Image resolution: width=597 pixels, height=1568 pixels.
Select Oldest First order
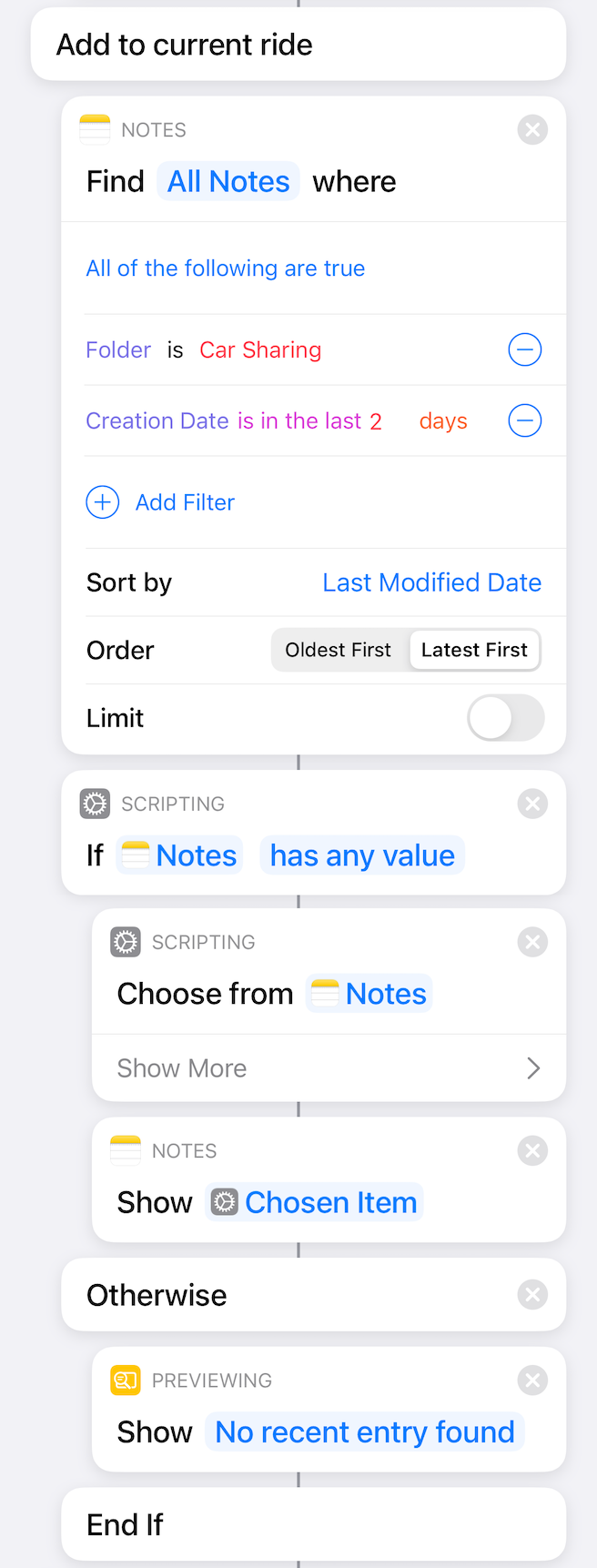[x=338, y=650]
